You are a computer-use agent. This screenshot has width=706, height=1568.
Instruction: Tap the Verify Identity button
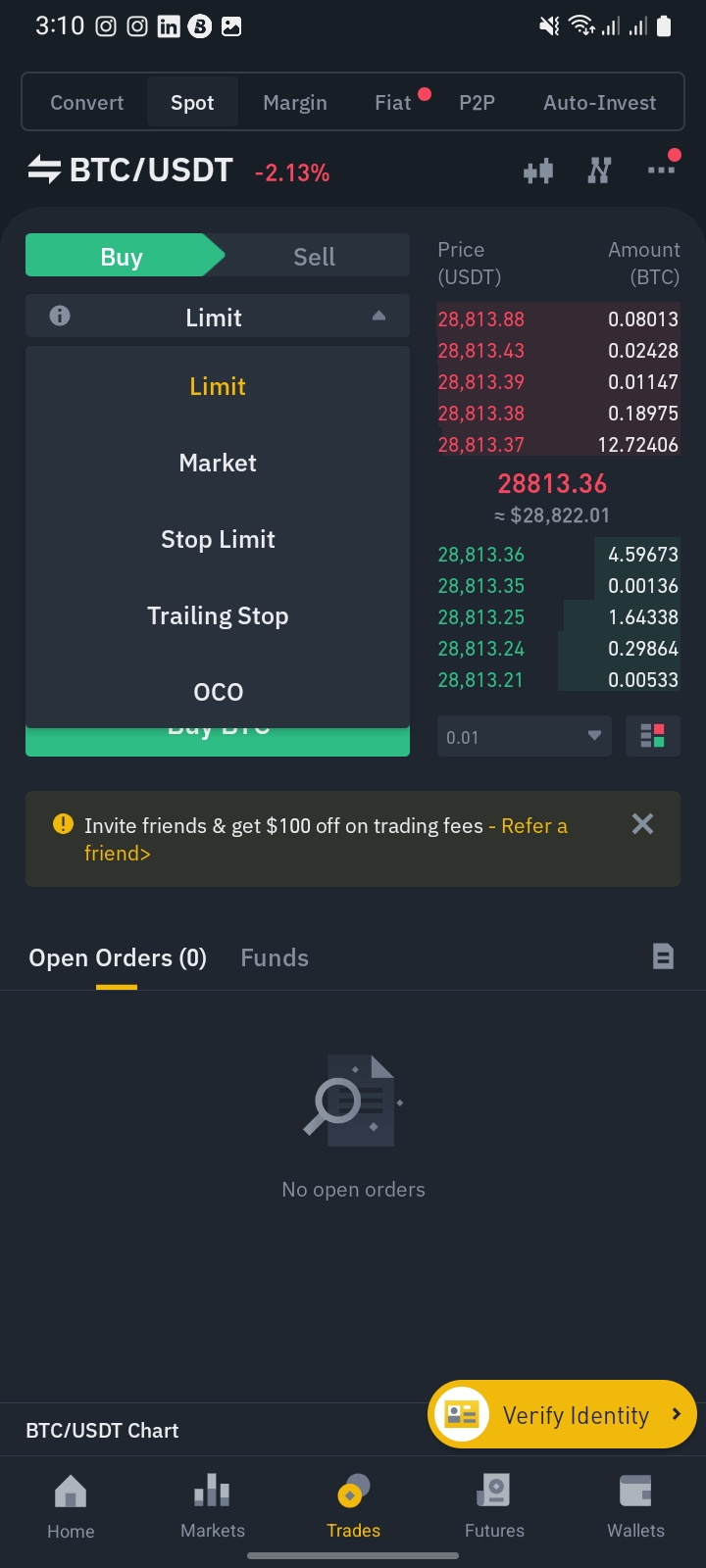(562, 1414)
